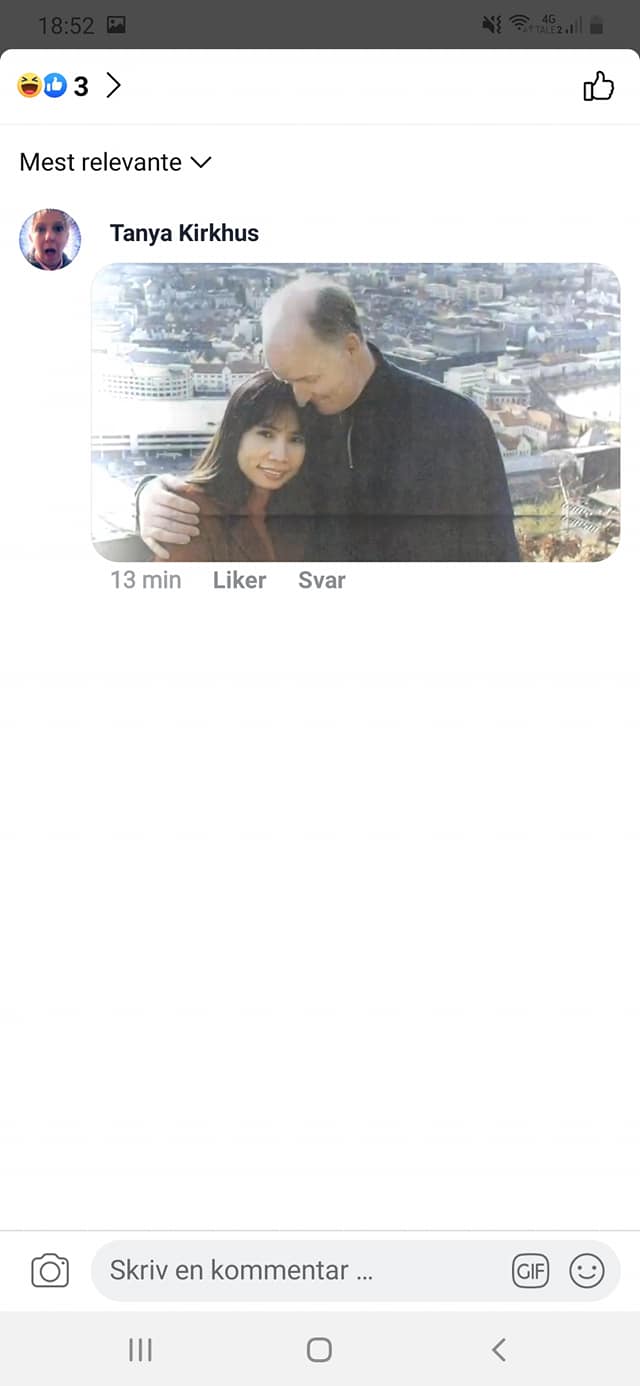640x1386 pixels.
Task: Open the recent apps overview
Action: tap(140, 1350)
